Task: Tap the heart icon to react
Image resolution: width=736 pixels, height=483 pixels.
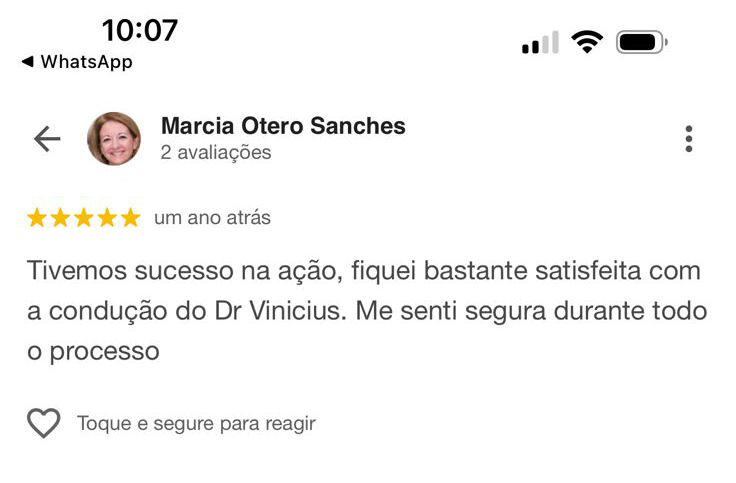Action: click(43, 423)
